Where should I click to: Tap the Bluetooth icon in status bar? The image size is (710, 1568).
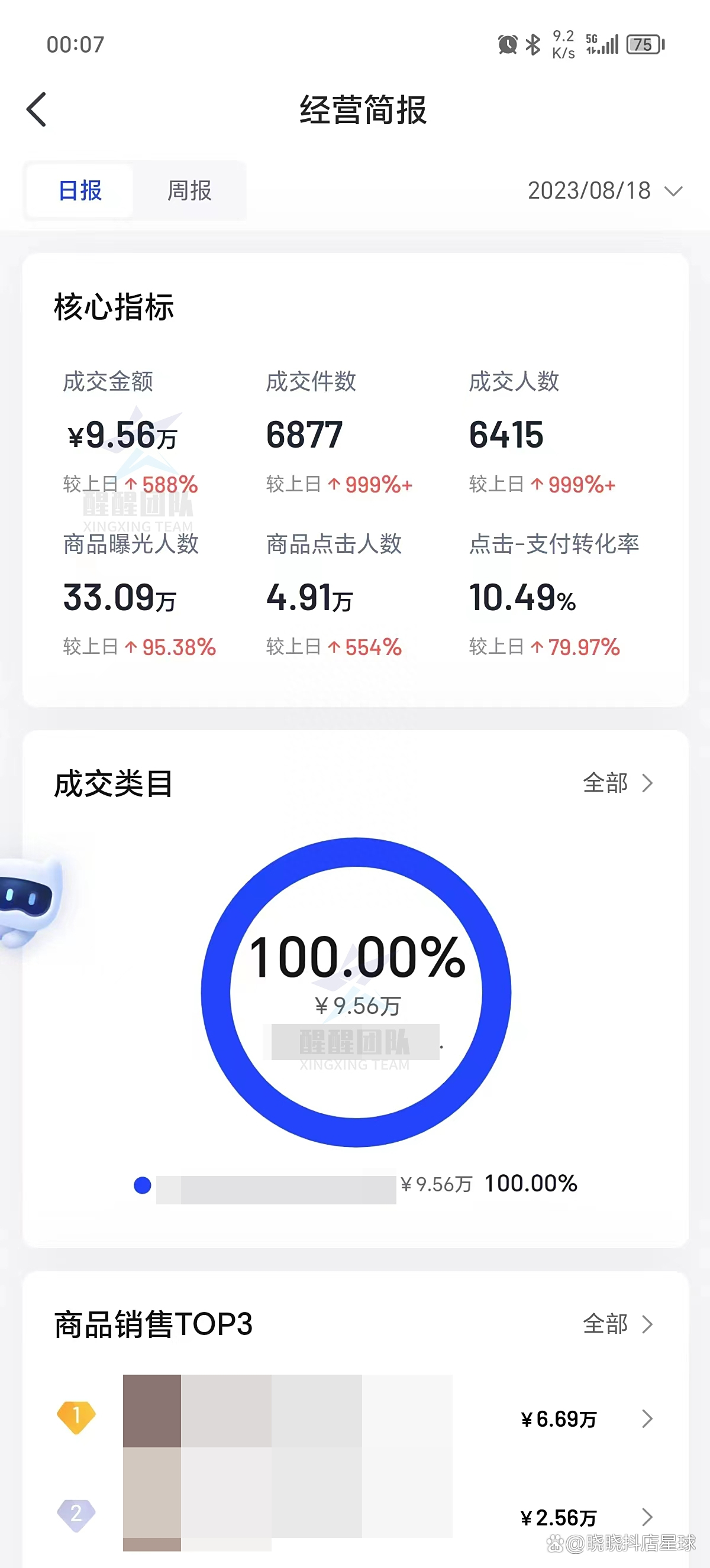[533, 44]
